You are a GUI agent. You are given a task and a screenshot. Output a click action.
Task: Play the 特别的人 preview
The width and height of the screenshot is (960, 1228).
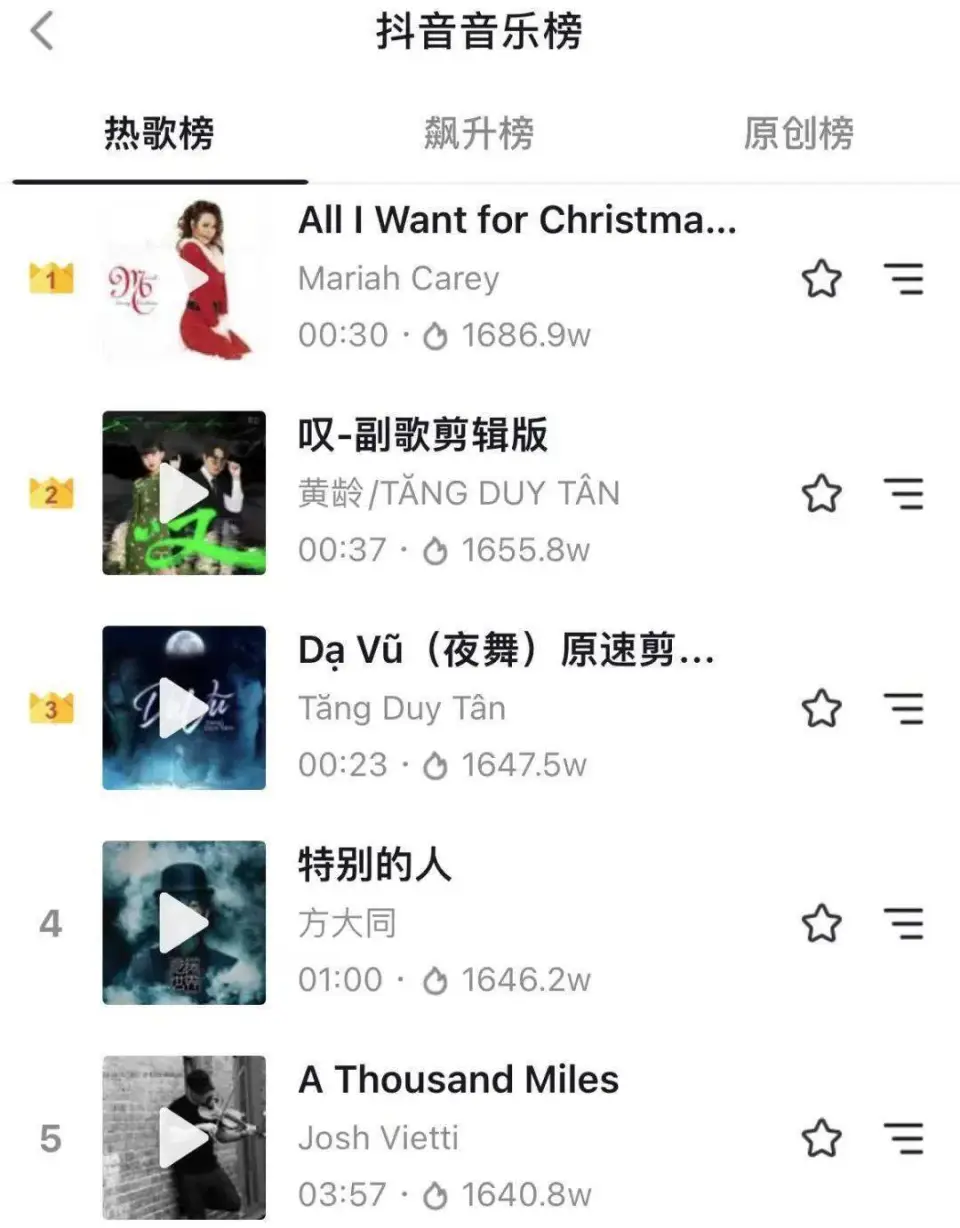pos(184,923)
